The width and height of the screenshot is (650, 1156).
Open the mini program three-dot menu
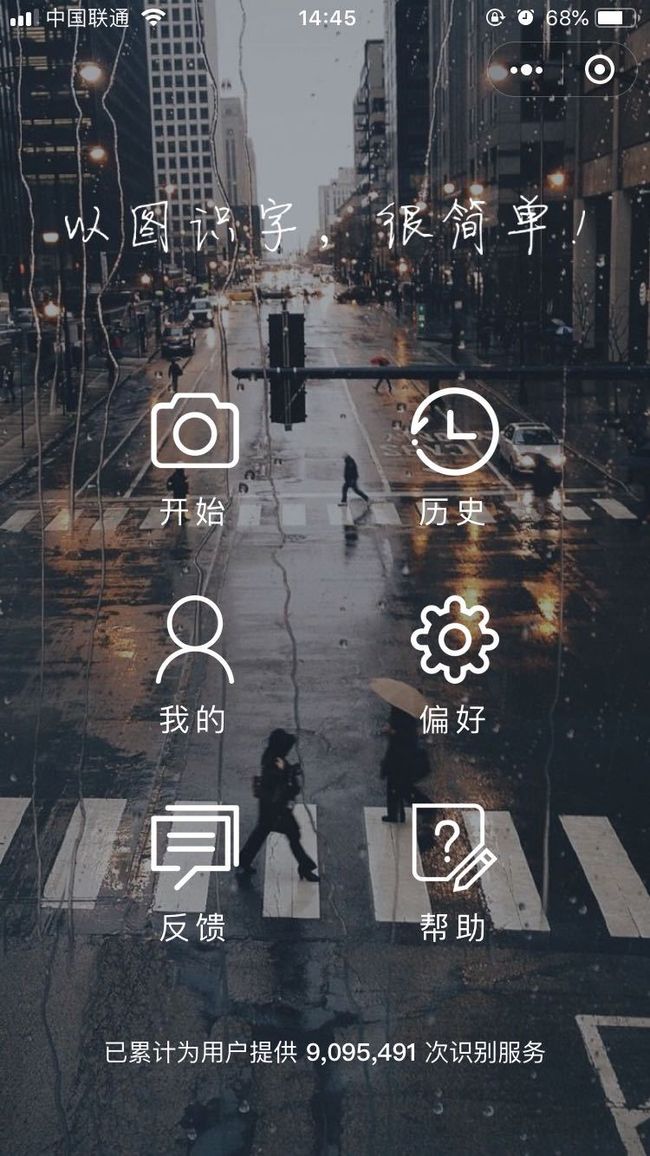525,70
